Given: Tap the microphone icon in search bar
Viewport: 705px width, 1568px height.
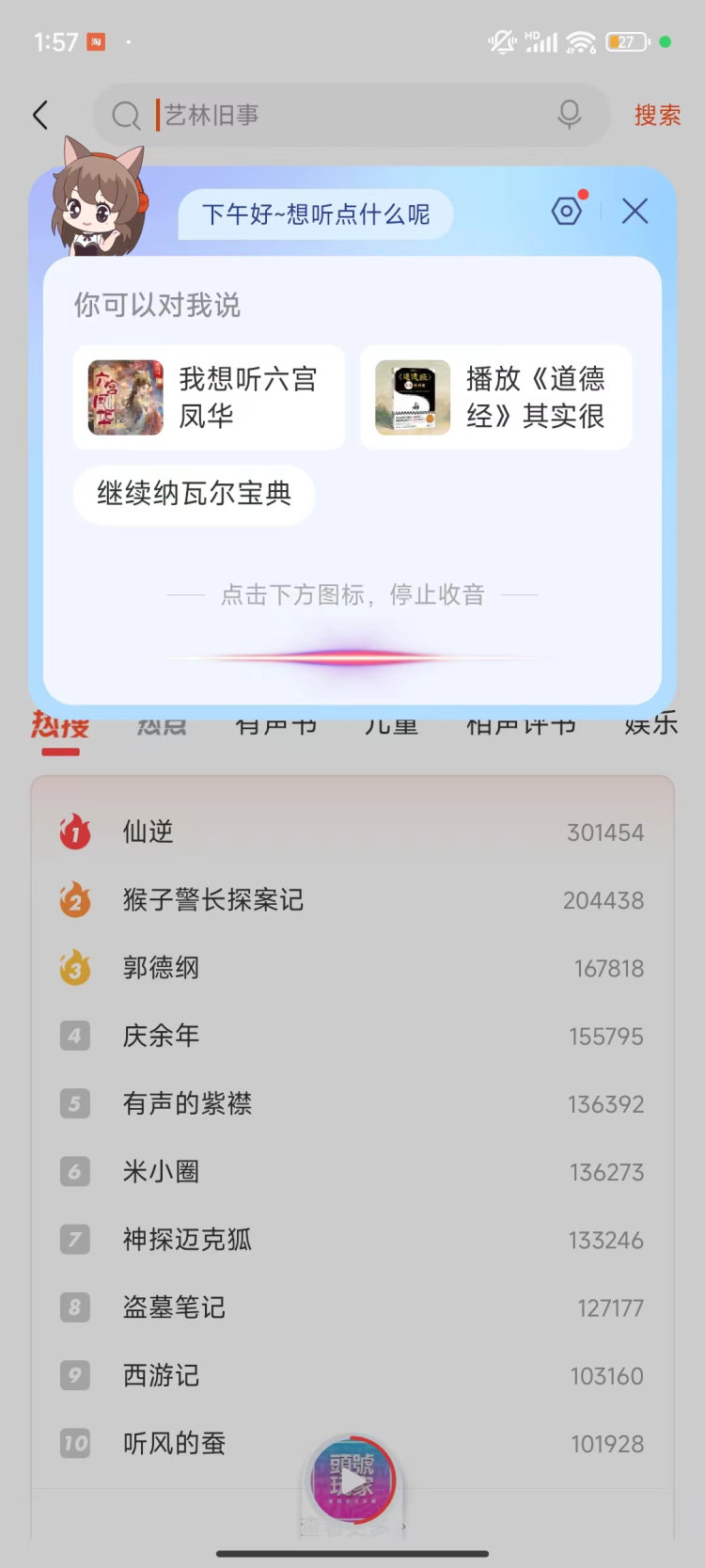Looking at the screenshot, I should point(569,116).
